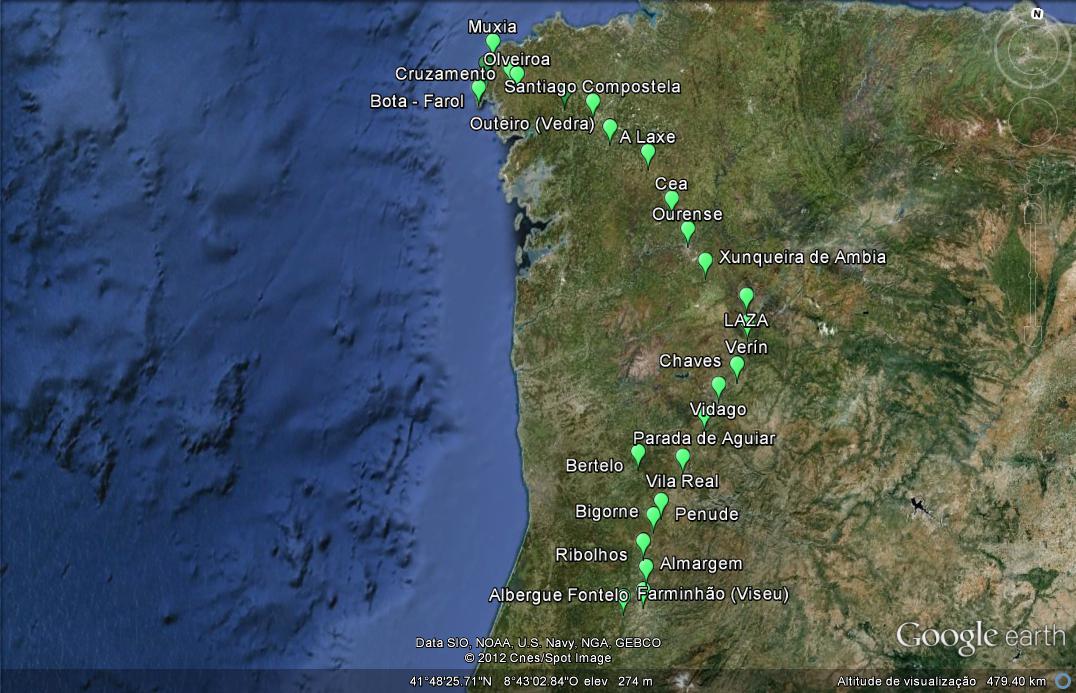Open the Santiago Compostela placemark

click(592, 103)
